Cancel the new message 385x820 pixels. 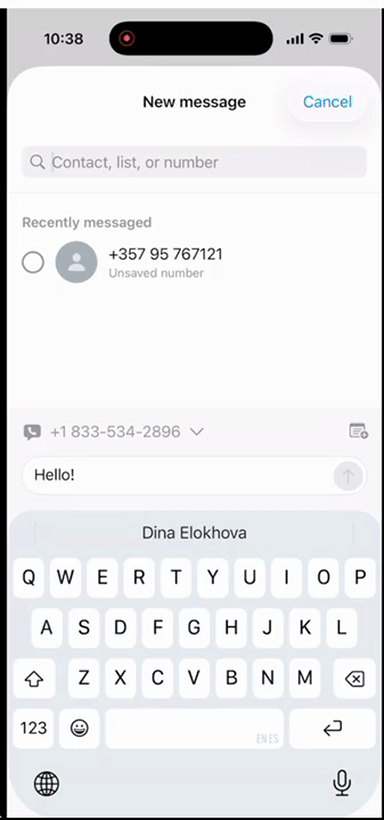[327, 101]
